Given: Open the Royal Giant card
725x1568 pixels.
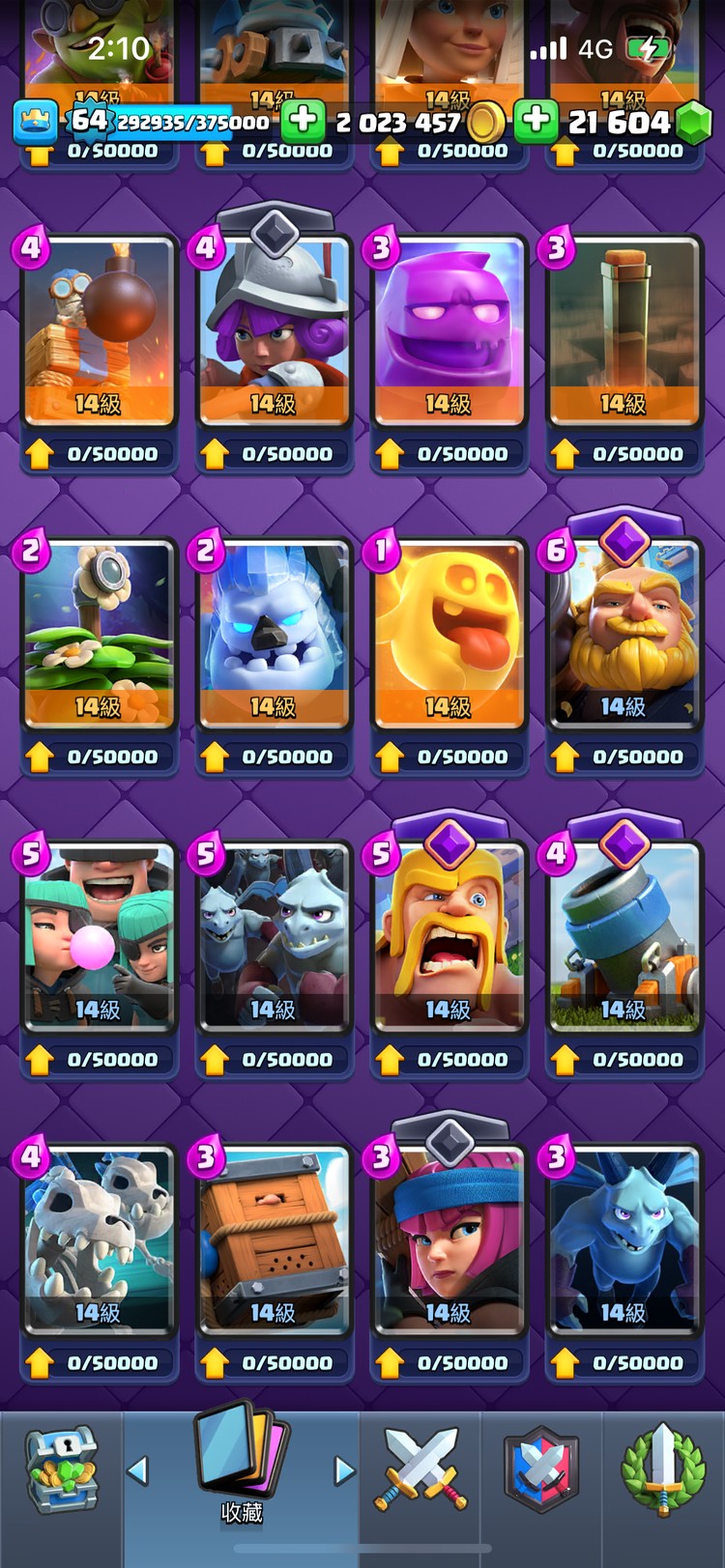Looking at the screenshot, I should pyautogui.click(x=623, y=633).
